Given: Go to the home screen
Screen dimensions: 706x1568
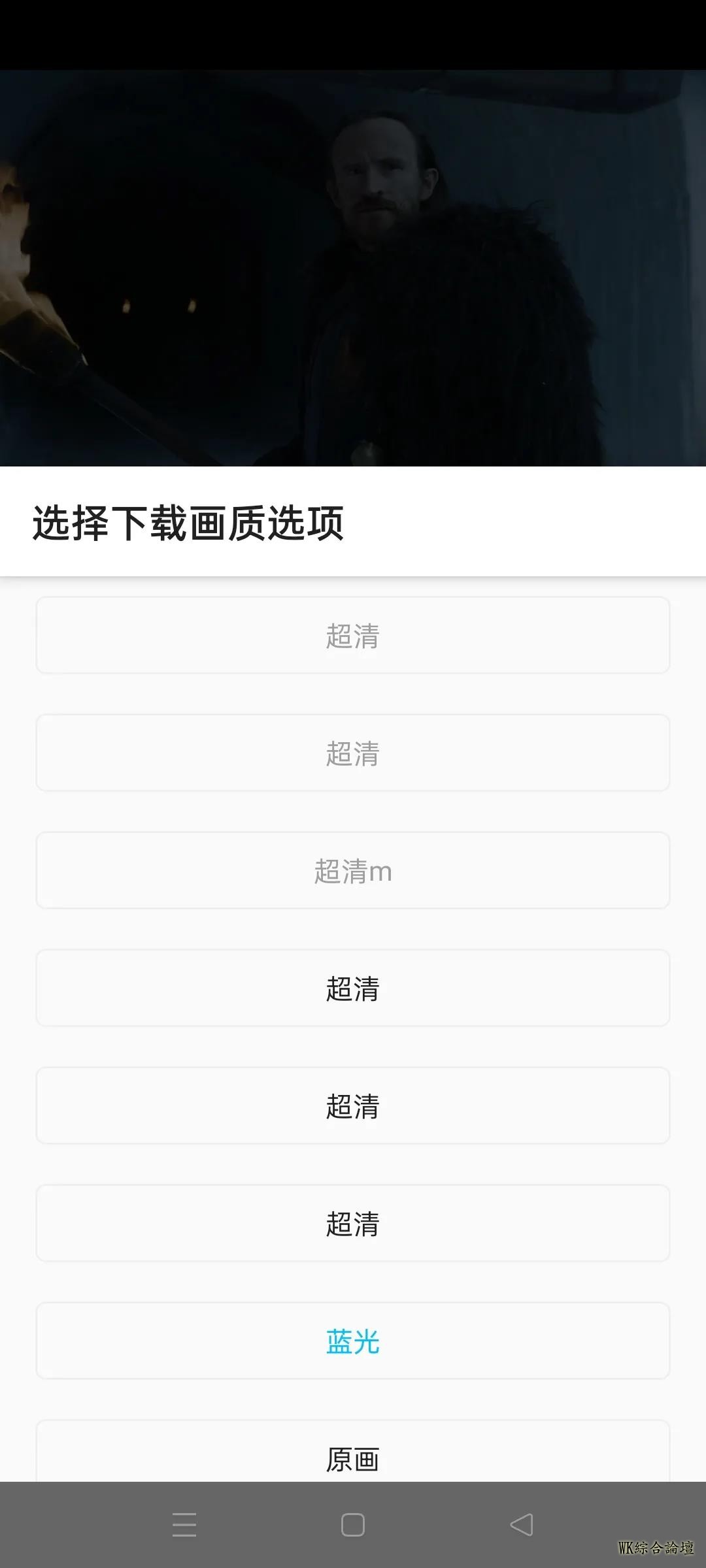Looking at the screenshot, I should tap(353, 1525).
